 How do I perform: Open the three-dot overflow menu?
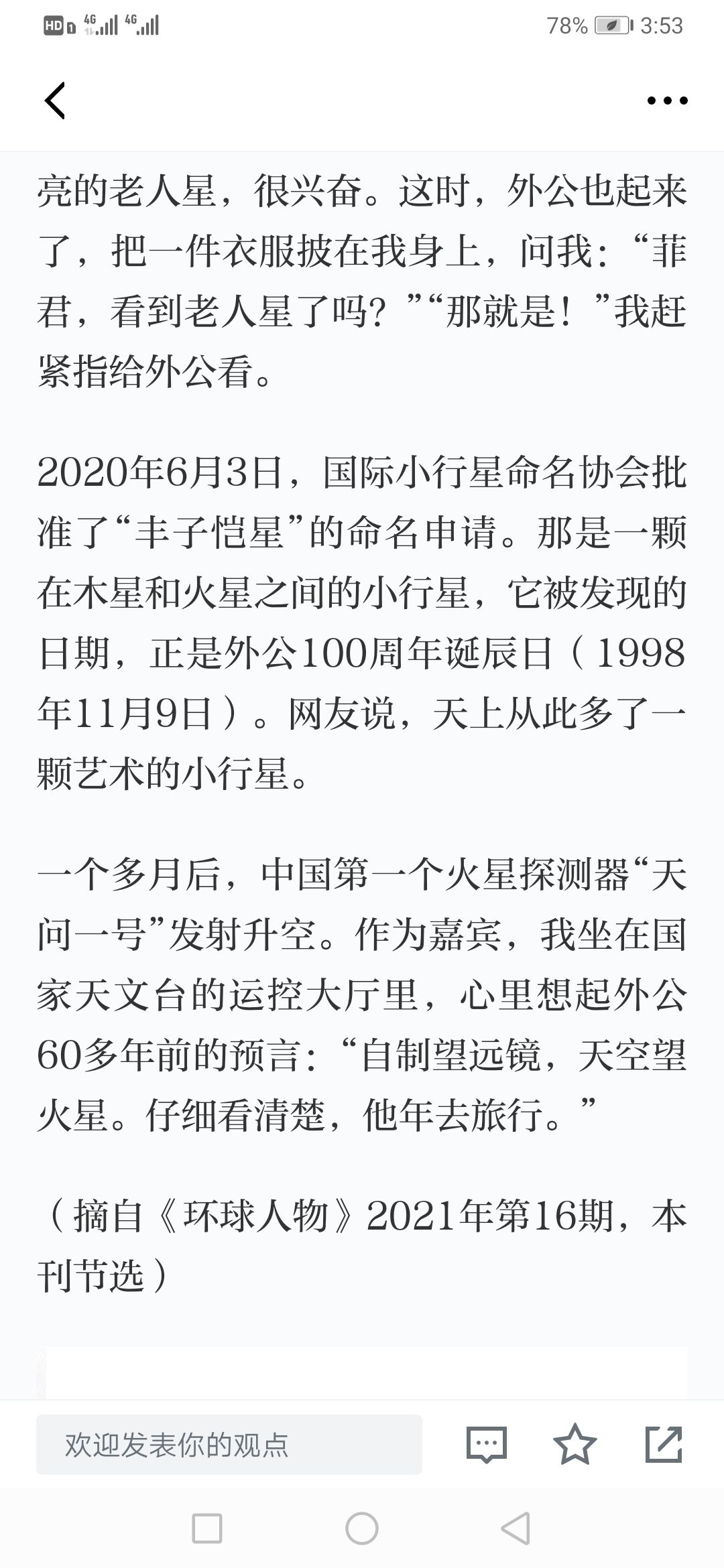[667, 101]
